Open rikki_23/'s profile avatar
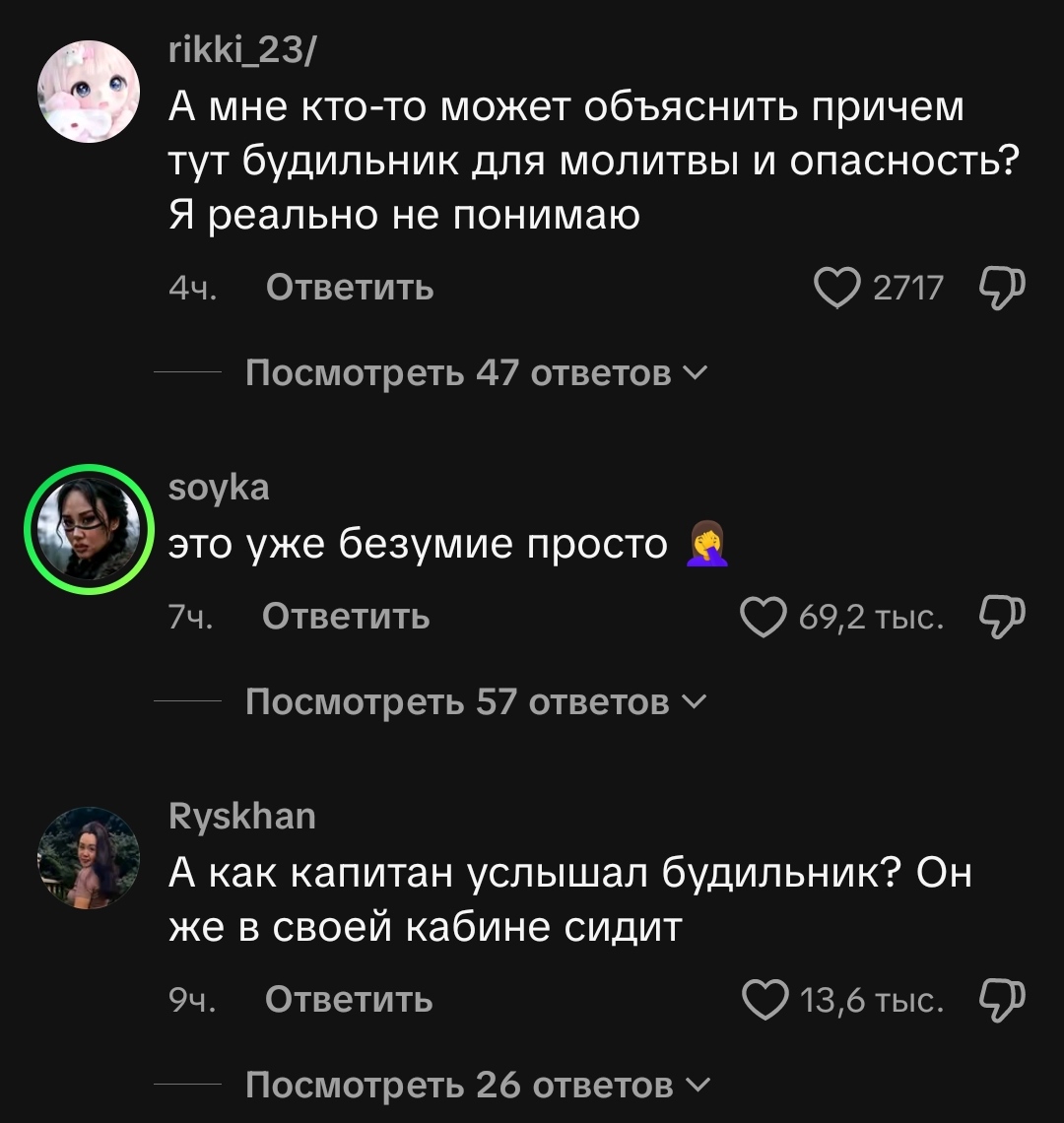Image resolution: width=1064 pixels, height=1123 pixels. click(x=89, y=92)
